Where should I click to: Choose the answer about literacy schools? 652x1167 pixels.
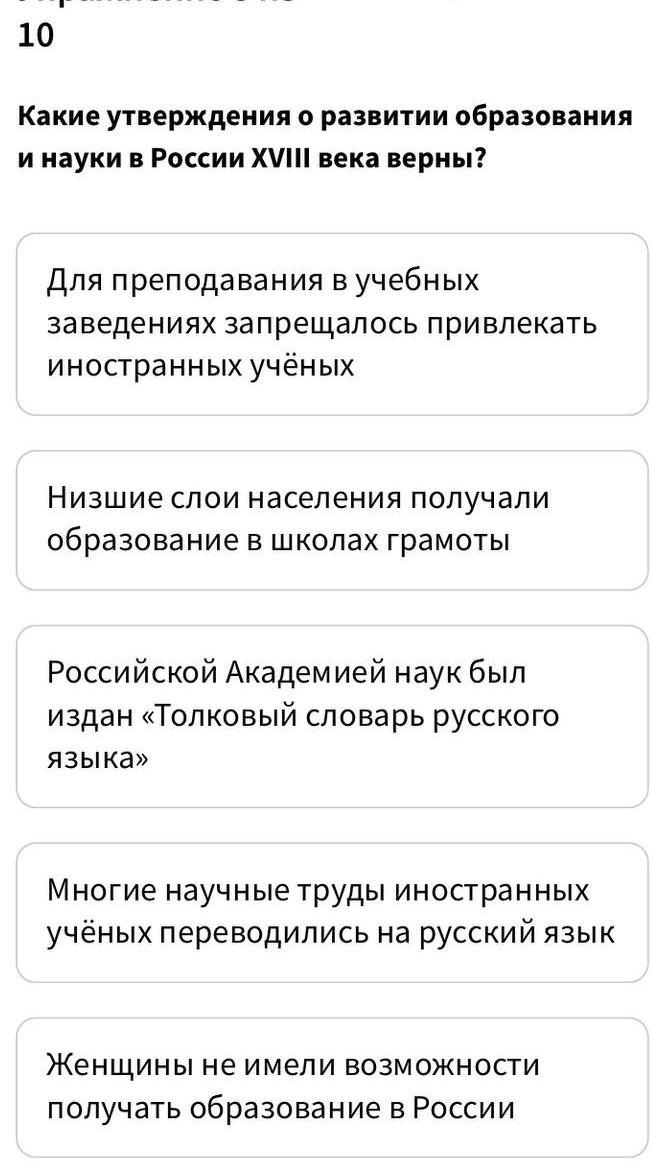(333, 519)
